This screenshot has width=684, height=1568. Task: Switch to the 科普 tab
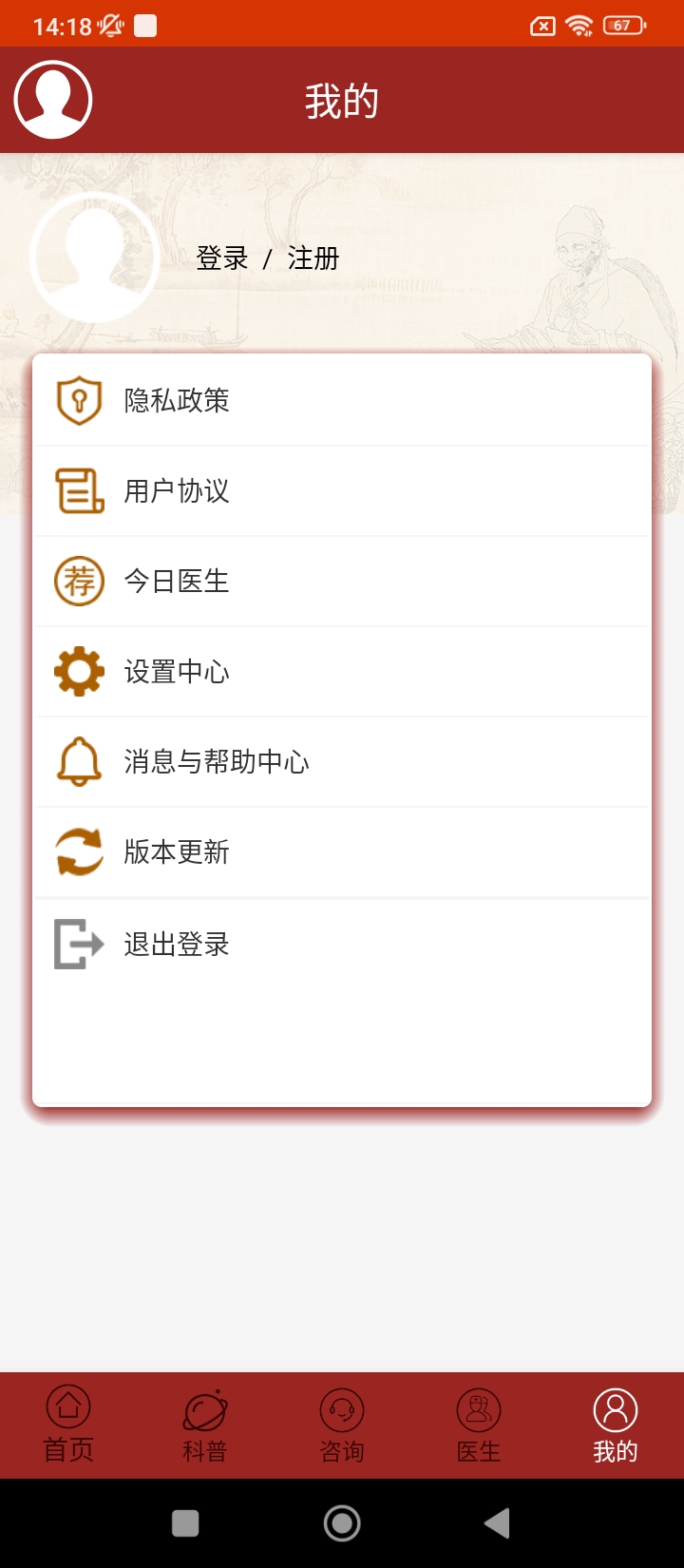205,1425
